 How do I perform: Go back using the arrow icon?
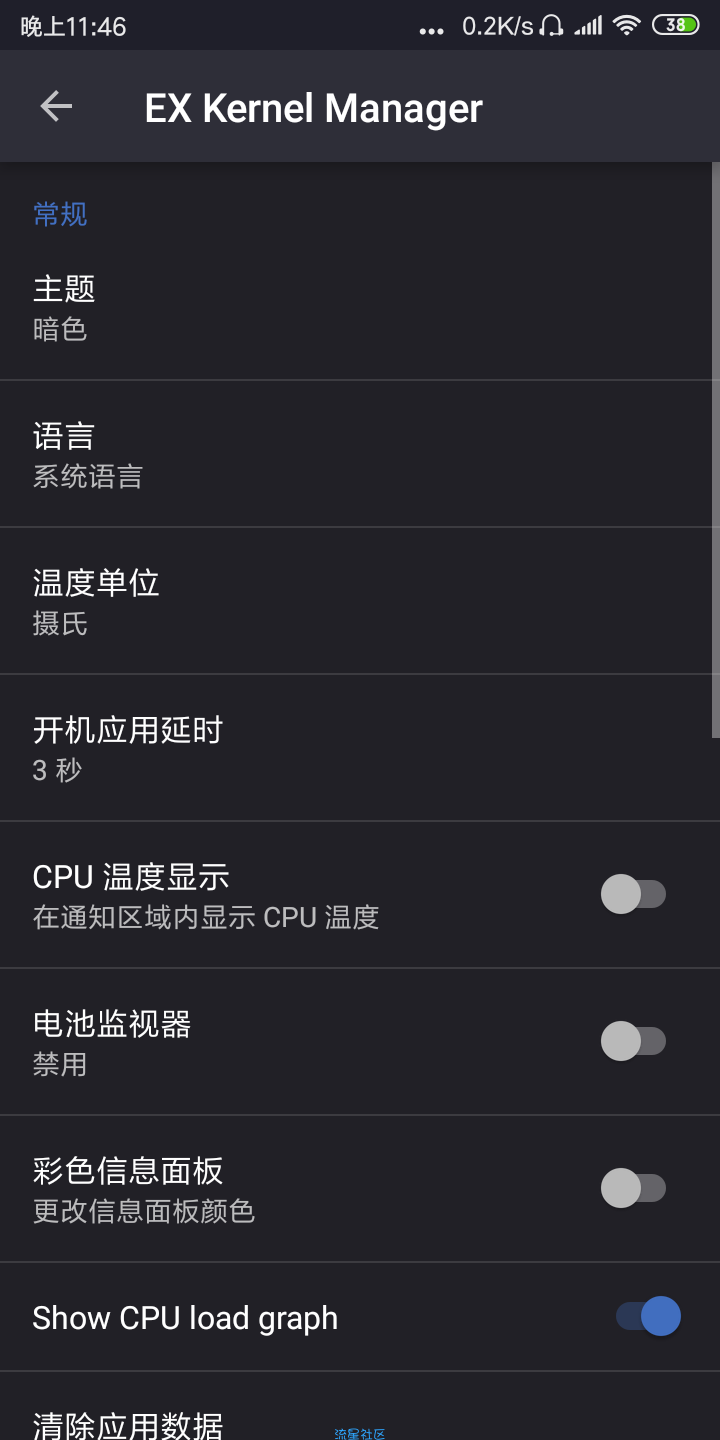click(56, 106)
